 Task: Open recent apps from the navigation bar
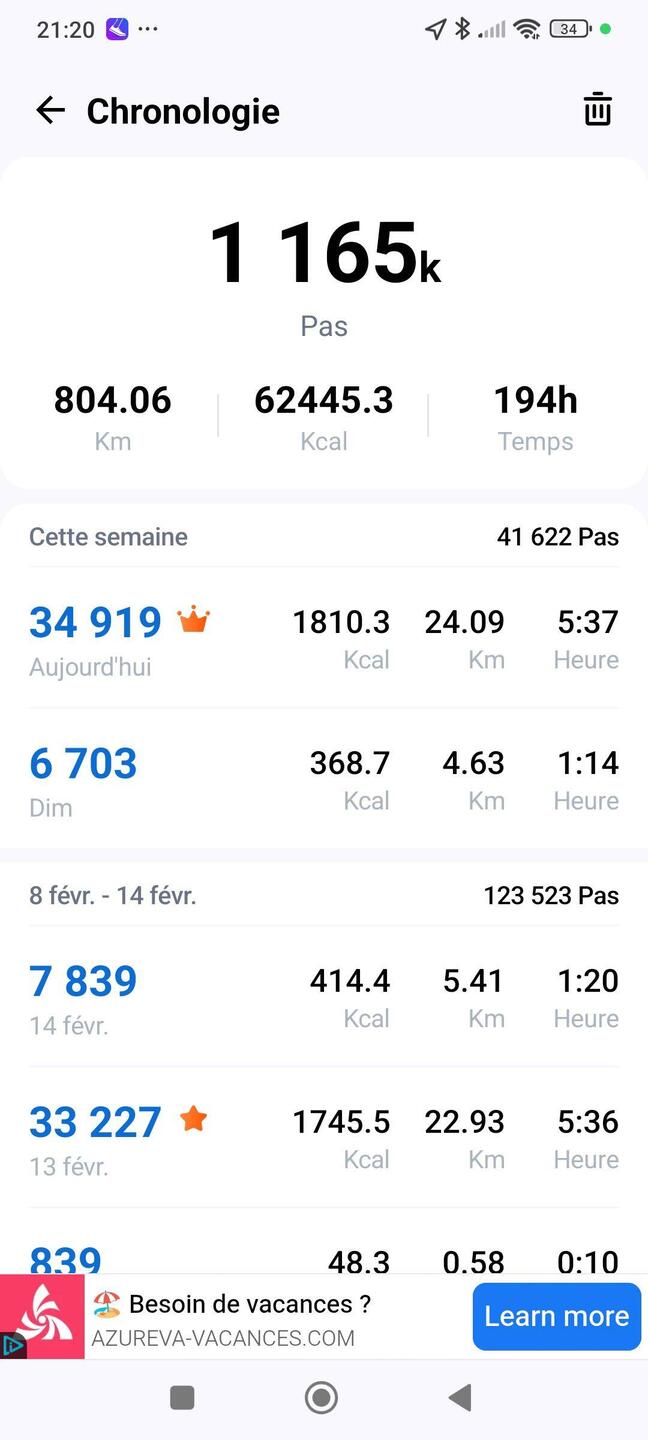pos(182,1397)
